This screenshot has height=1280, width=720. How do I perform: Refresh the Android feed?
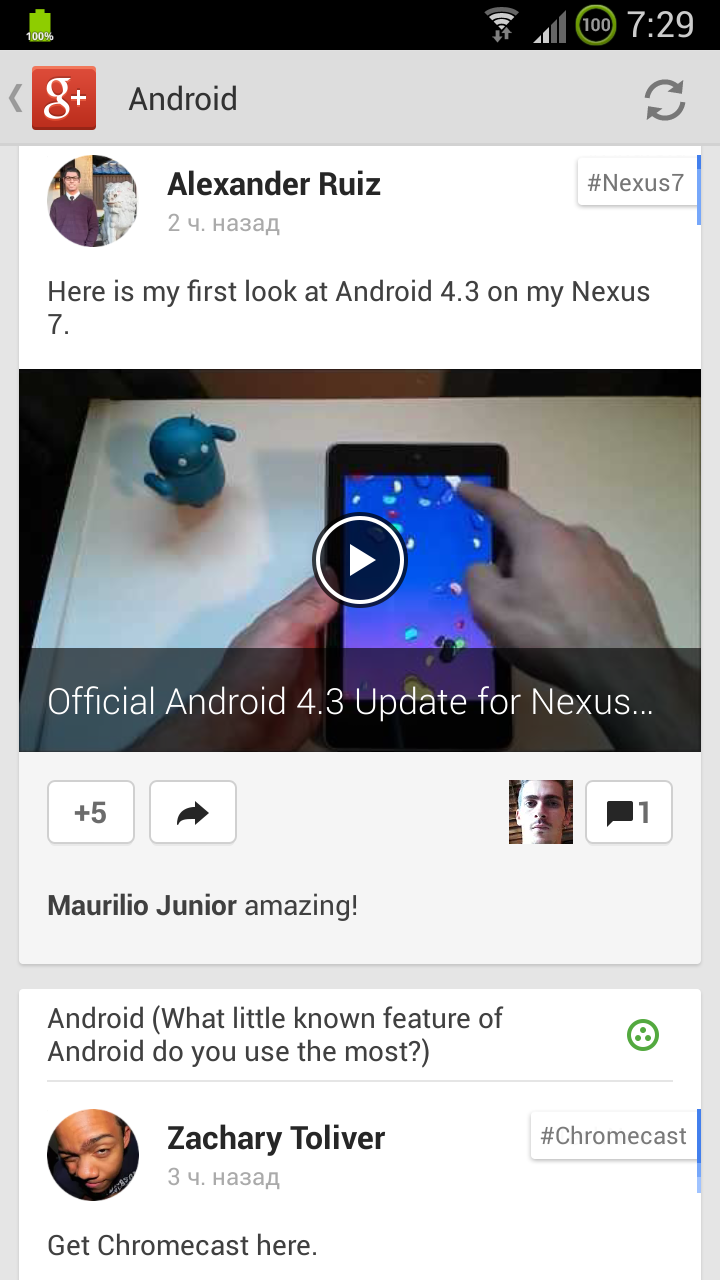(x=665, y=99)
